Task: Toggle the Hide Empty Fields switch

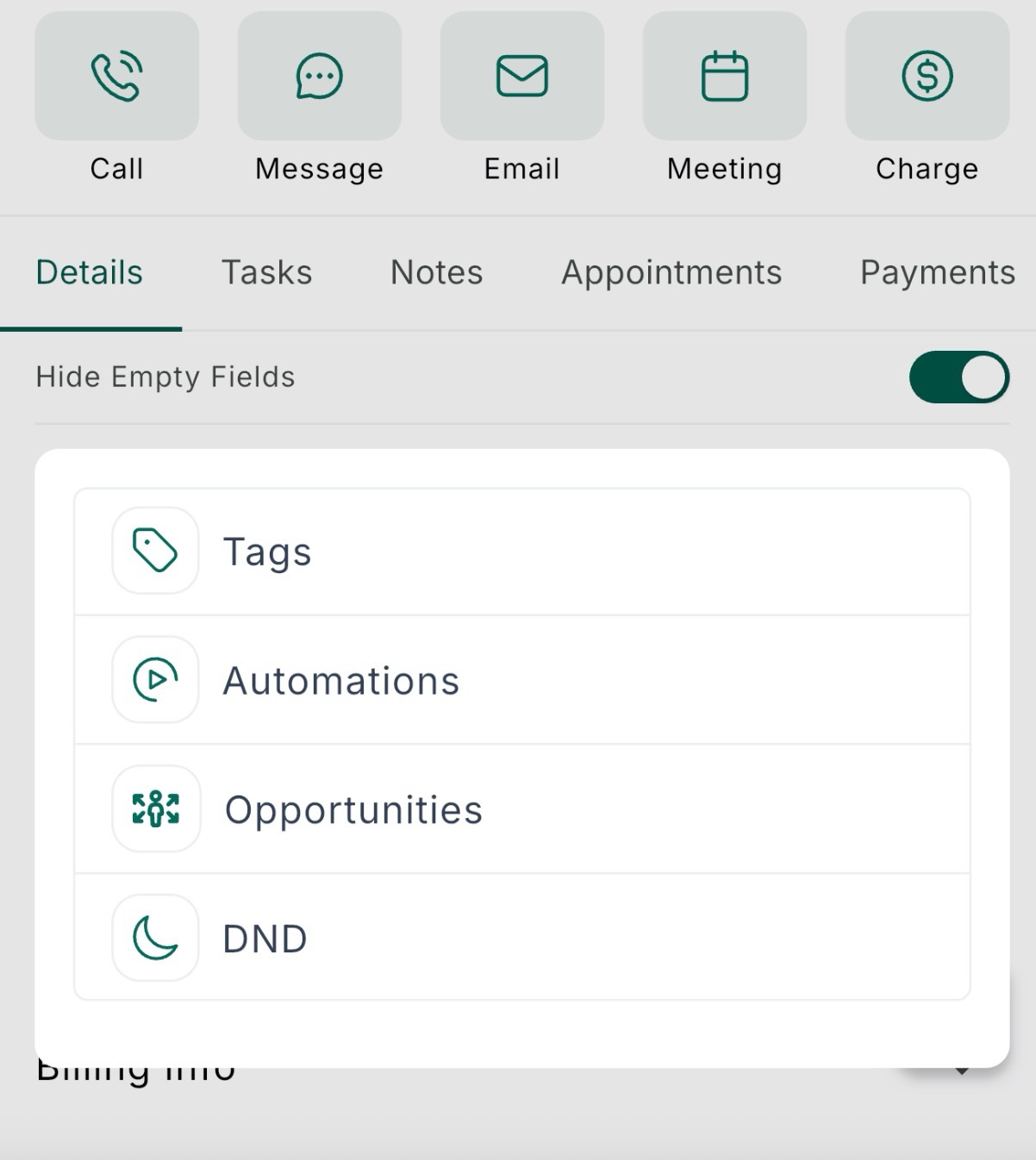Action: [958, 377]
